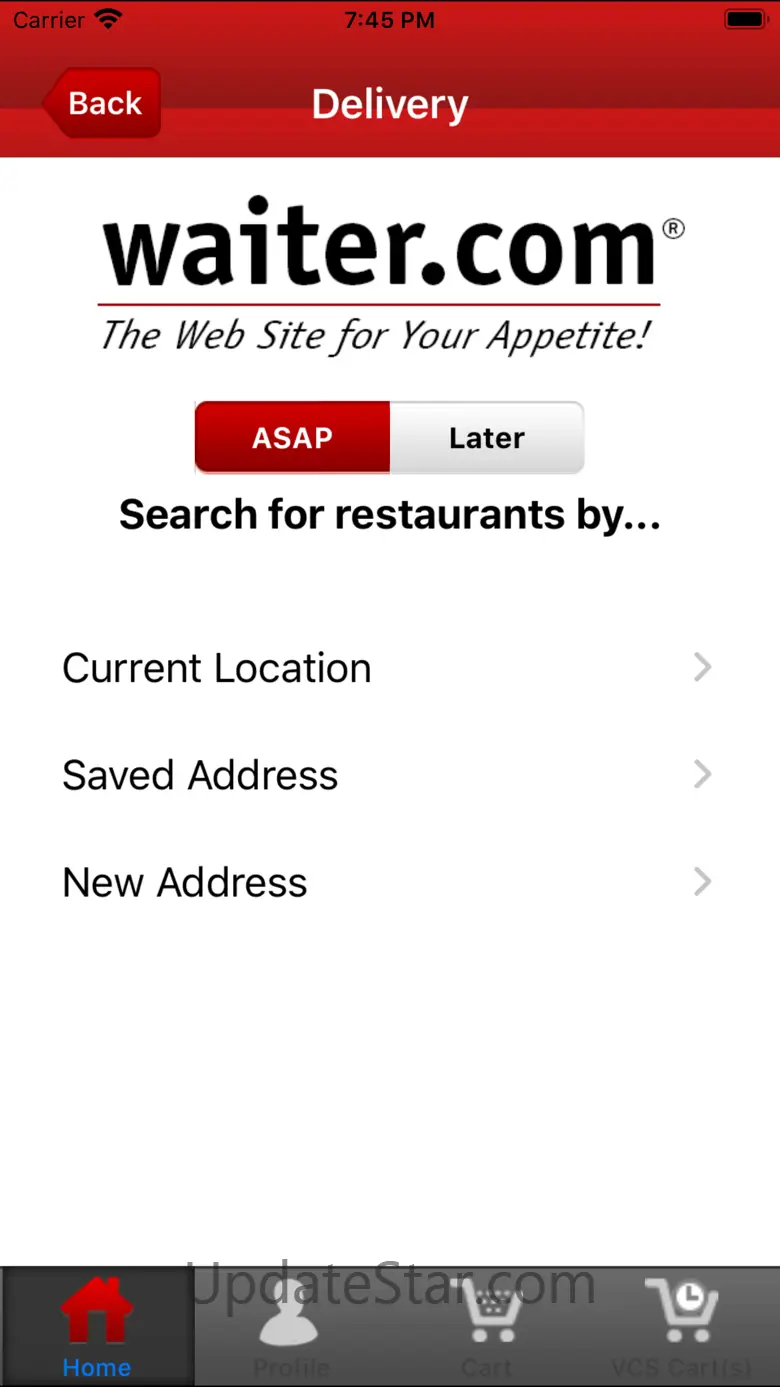Select the ASAP delivery option
The height and width of the screenshot is (1387, 780).
292,437
